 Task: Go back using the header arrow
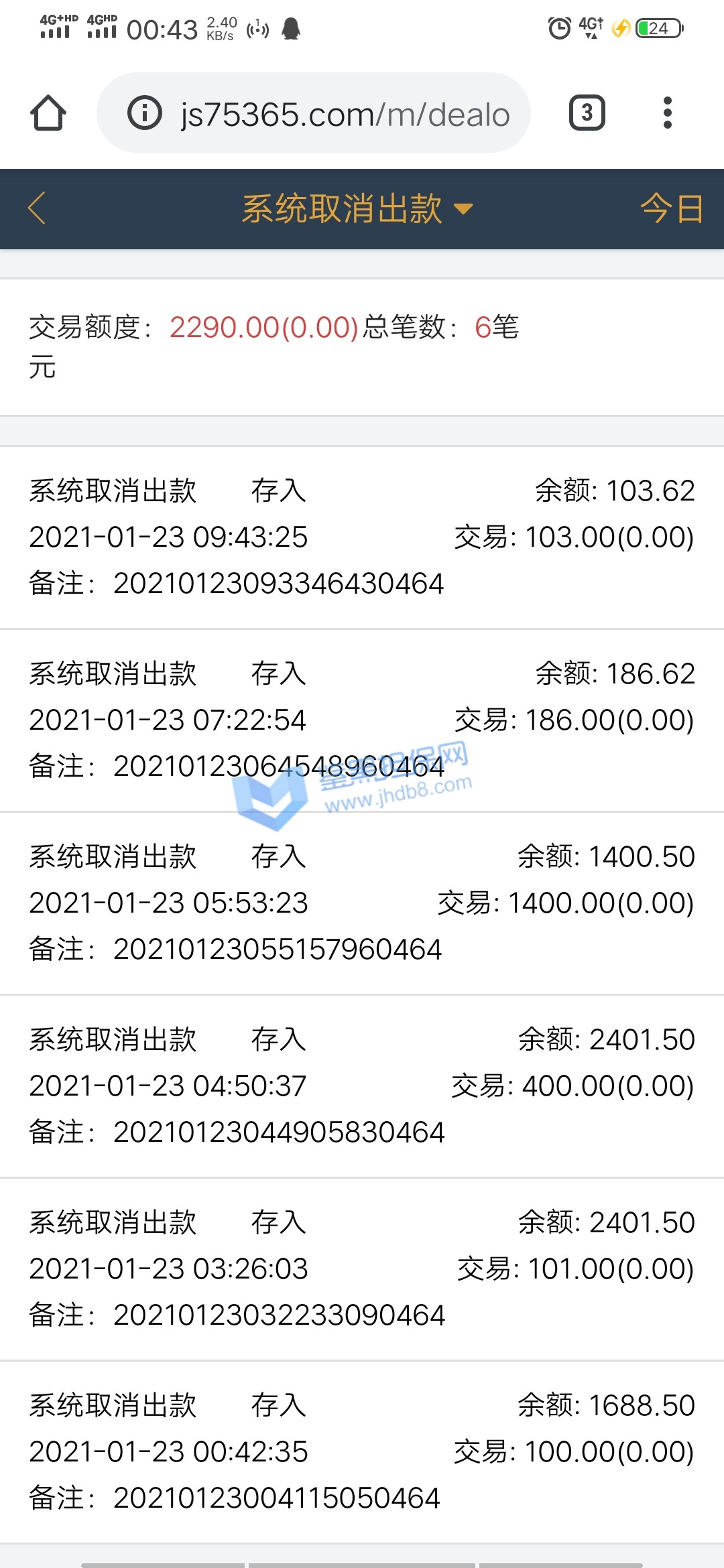pyautogui.click(x=38, y=208)
